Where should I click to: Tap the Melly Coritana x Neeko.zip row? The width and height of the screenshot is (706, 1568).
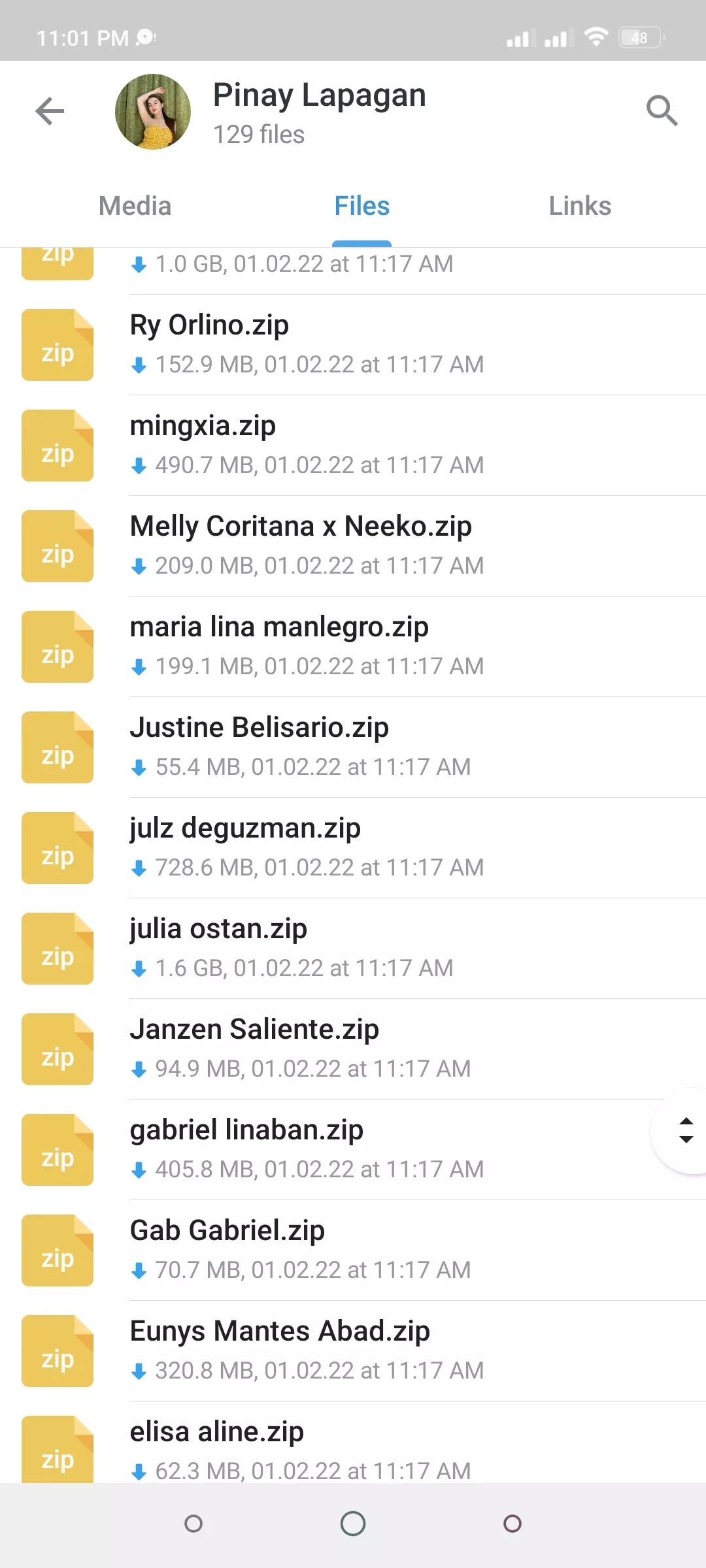[353, 546]
